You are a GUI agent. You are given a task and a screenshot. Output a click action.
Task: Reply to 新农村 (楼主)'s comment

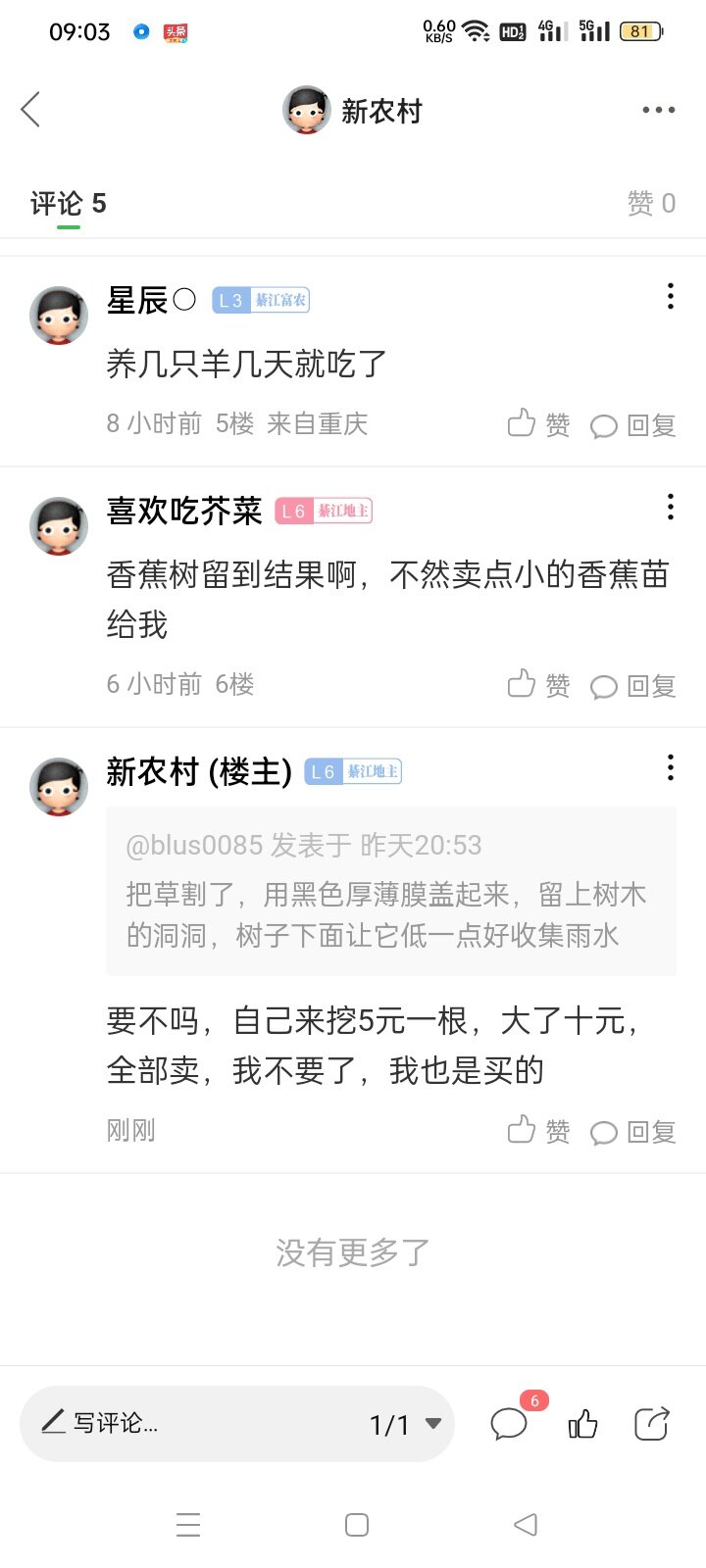633,1132
